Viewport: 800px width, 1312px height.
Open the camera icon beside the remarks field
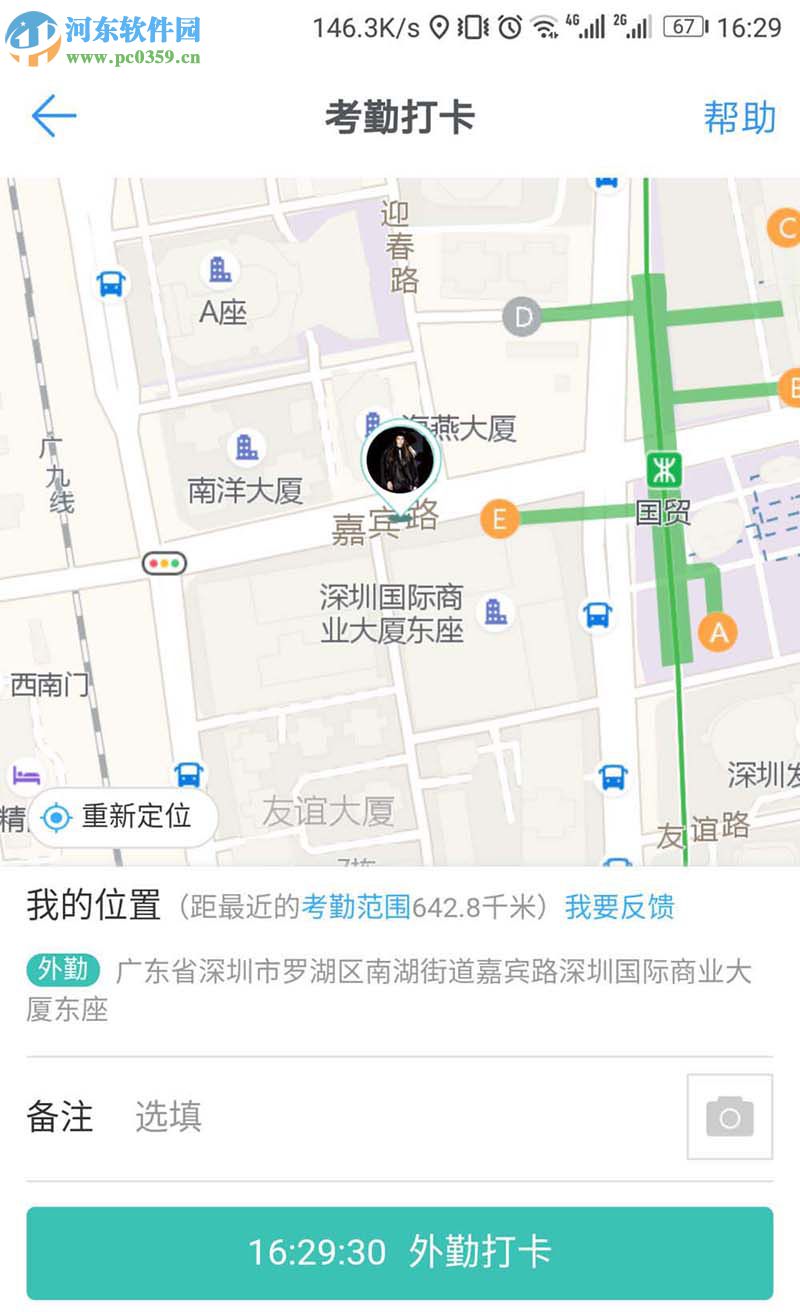point(730,1116)
